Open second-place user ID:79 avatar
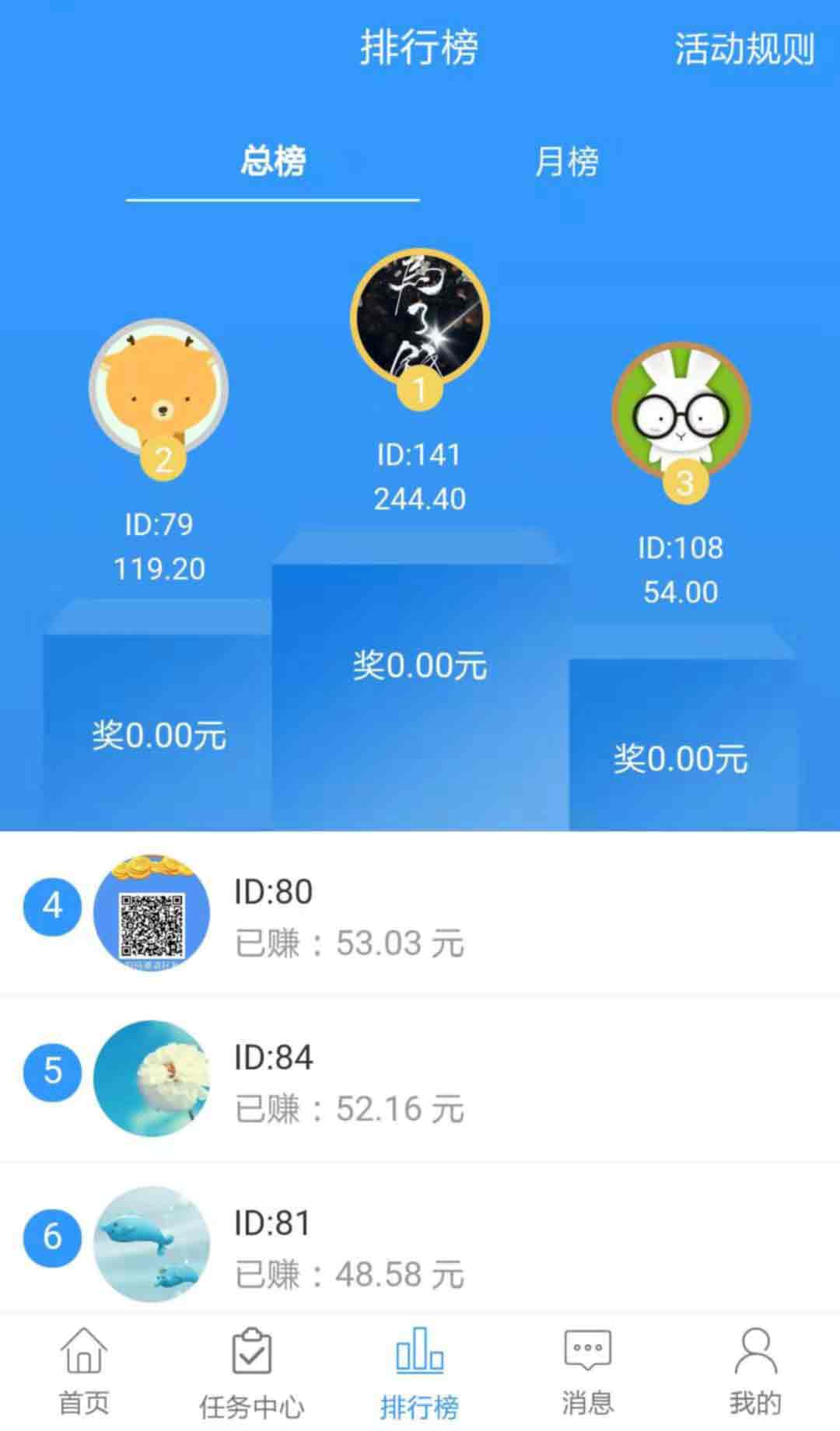The height and width of the screenshot is (1431, 840). pyautogui.click(x=159, y=388)
